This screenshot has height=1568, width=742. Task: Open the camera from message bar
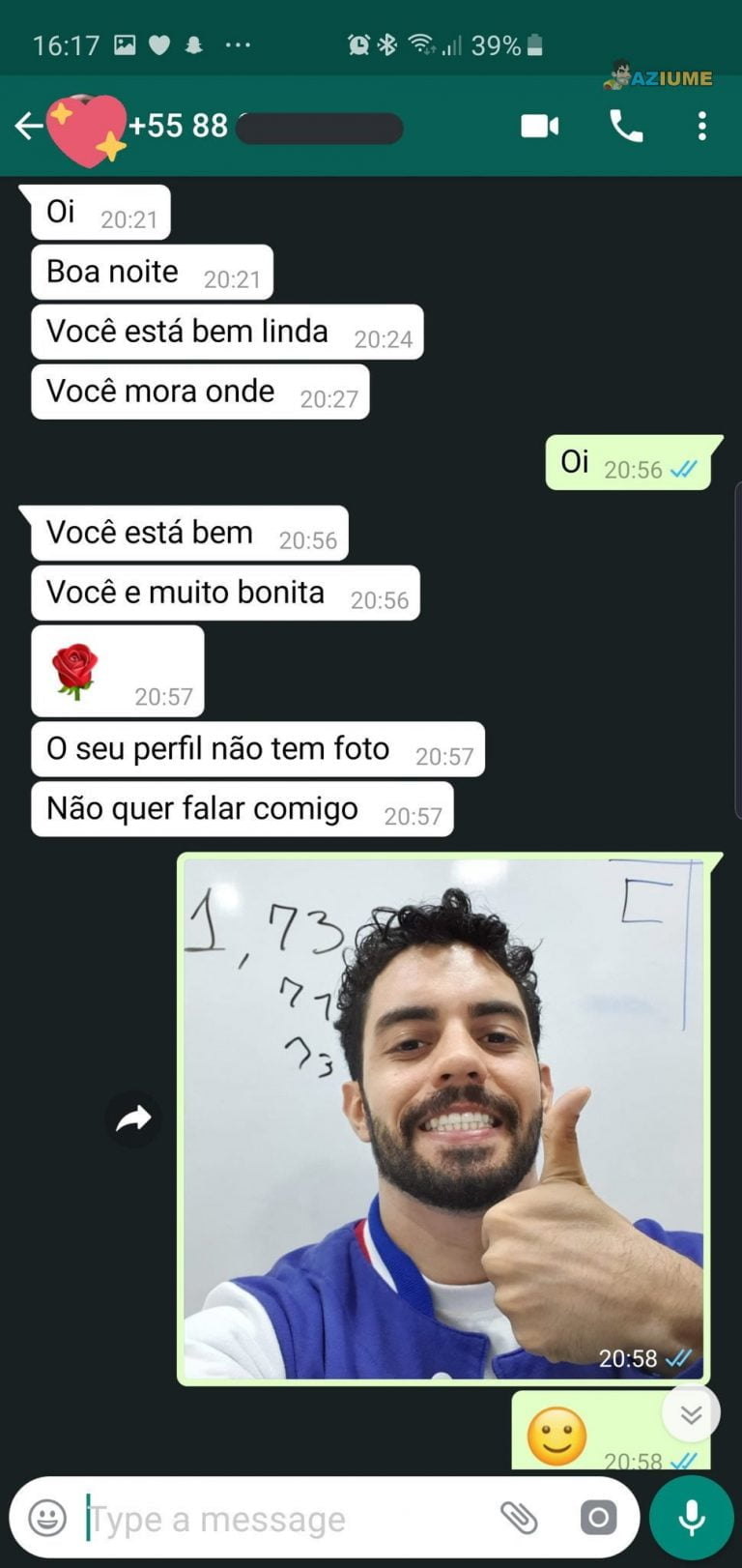tap(598, 1519)
